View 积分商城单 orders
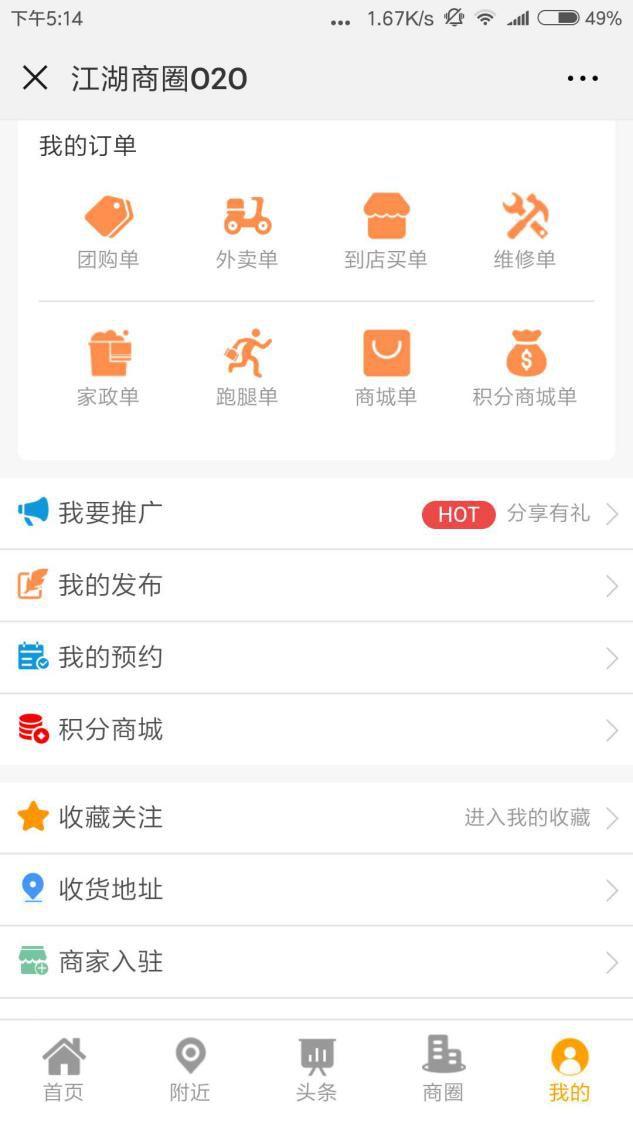 tap(525, 368)
